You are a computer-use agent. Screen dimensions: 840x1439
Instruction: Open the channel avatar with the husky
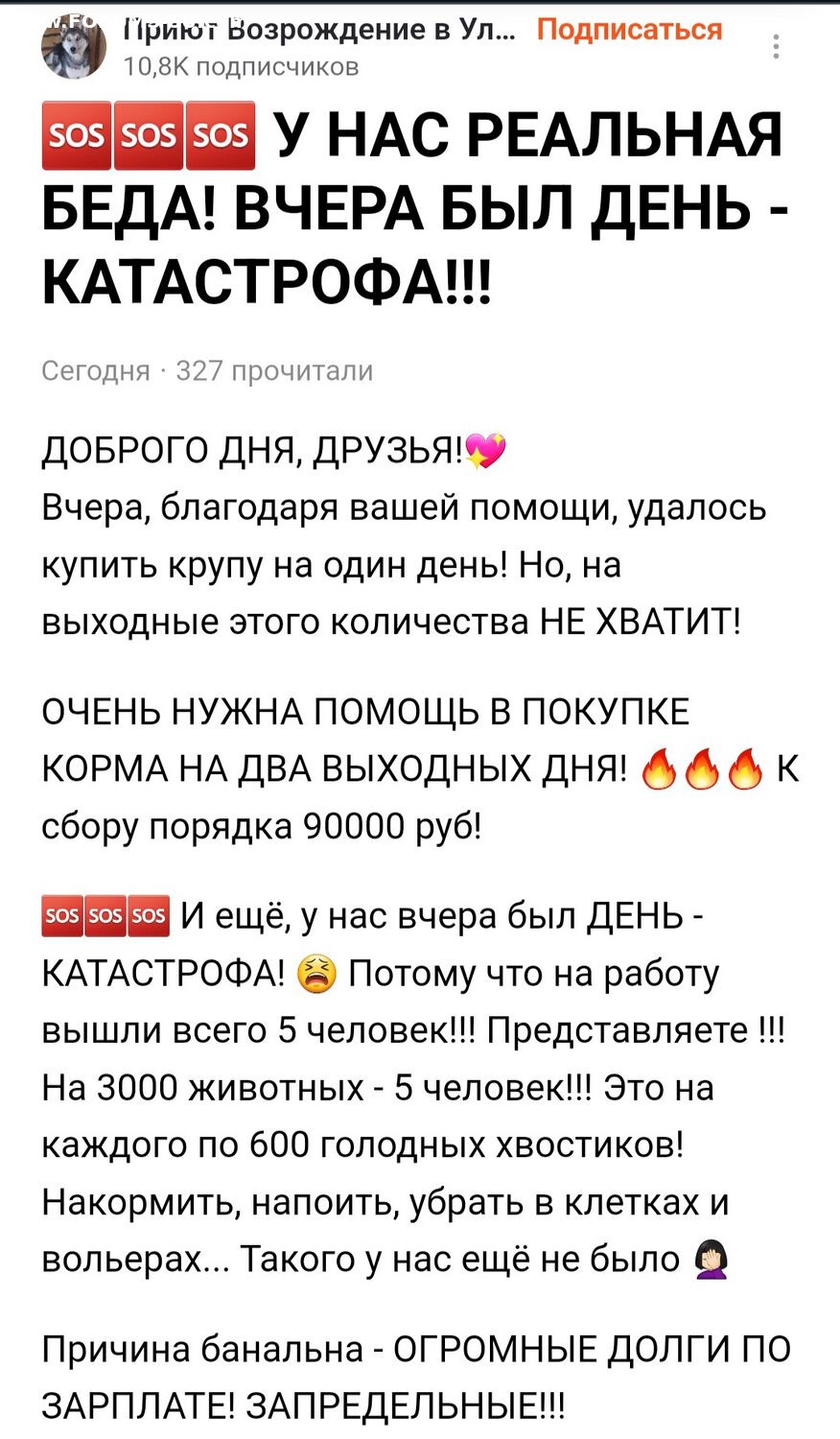(74, 48)
